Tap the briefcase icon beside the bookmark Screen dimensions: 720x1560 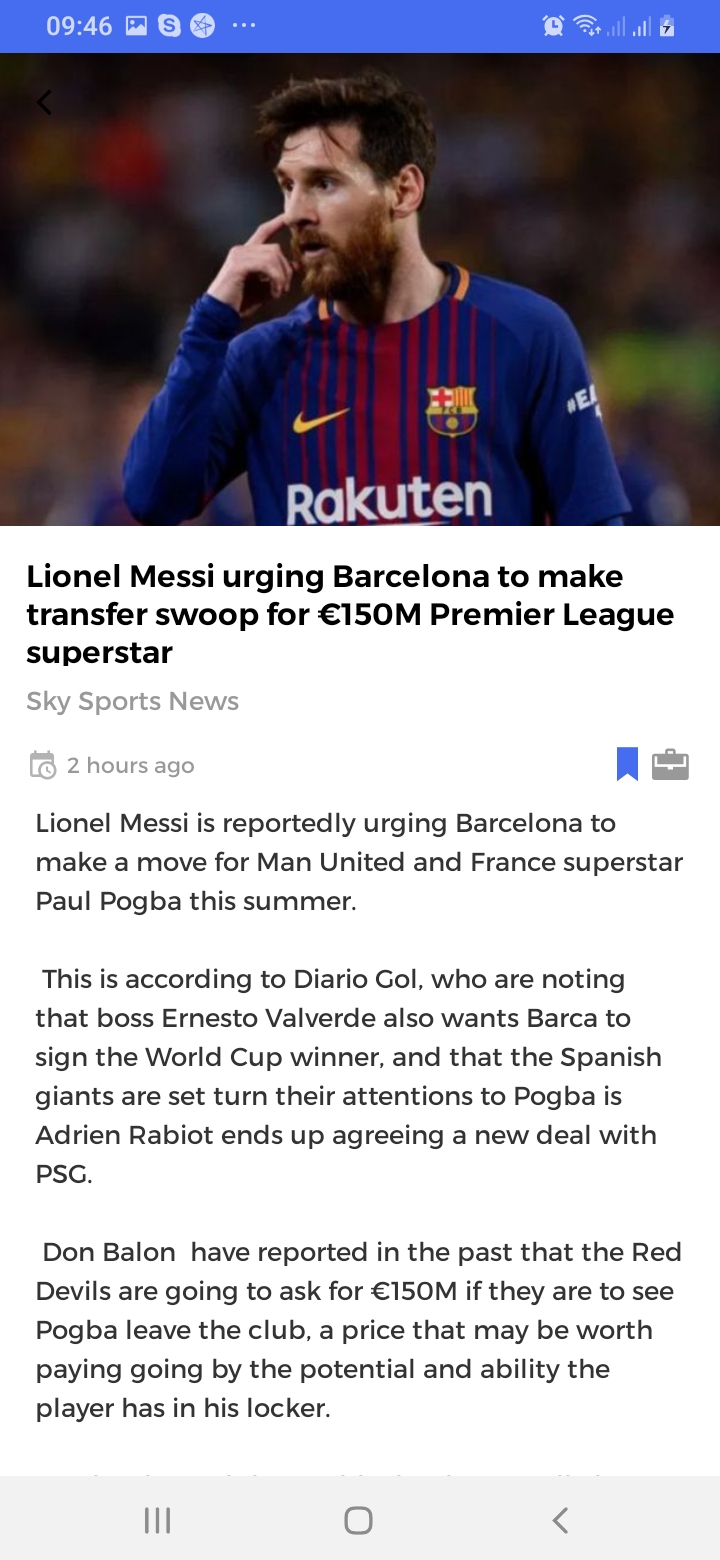pos(670,764)
